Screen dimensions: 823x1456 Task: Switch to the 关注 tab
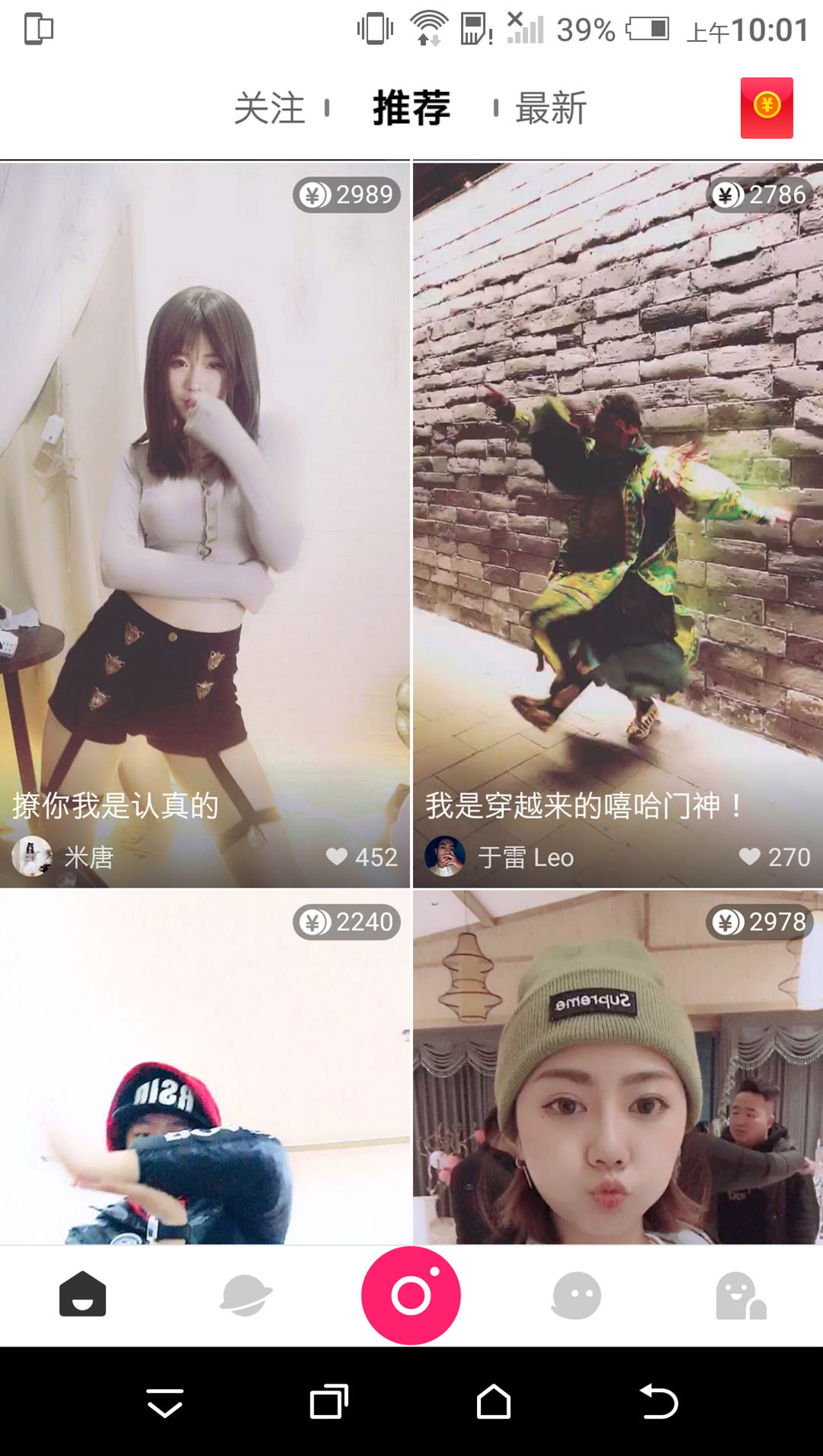pyautogui.click(x=269, y=108)
